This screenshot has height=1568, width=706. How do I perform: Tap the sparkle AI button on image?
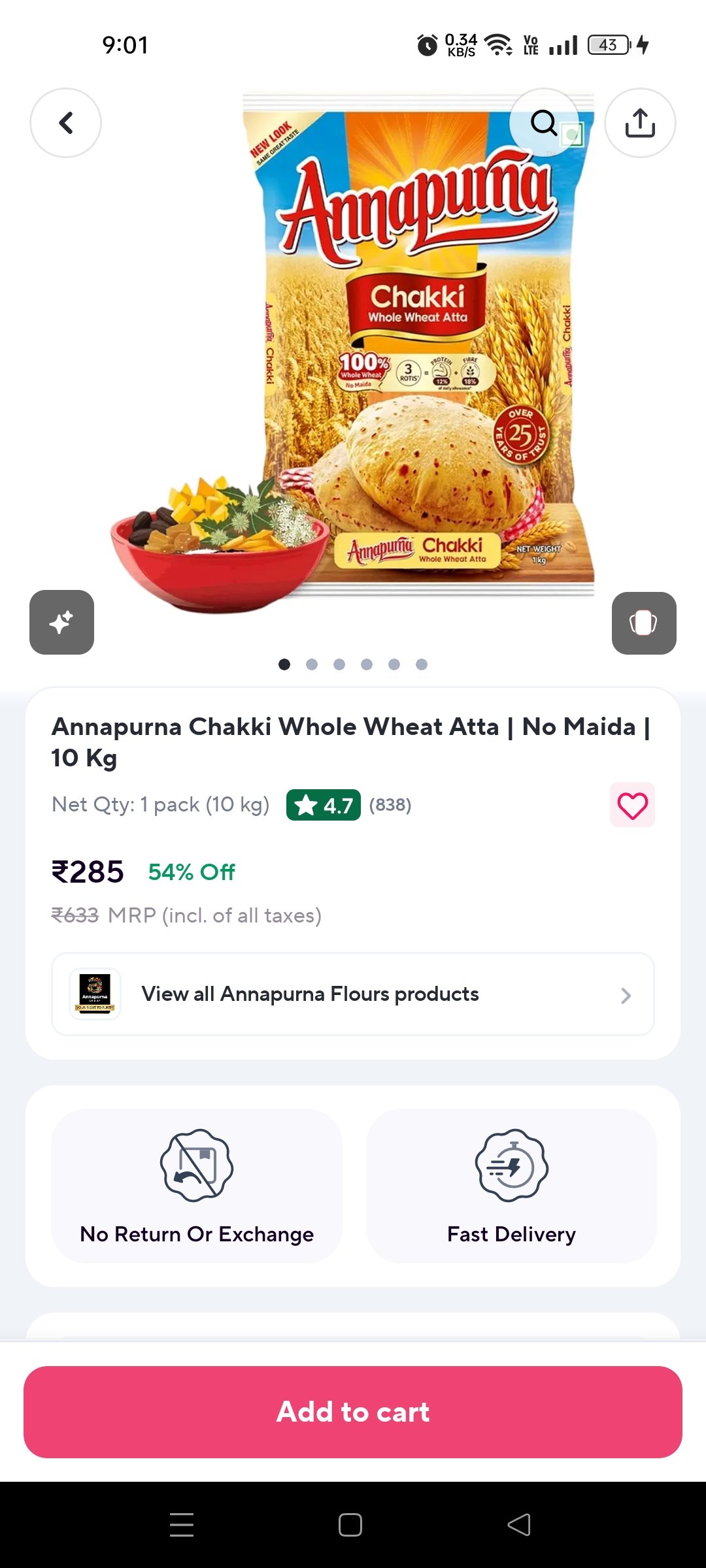[61, 622]
